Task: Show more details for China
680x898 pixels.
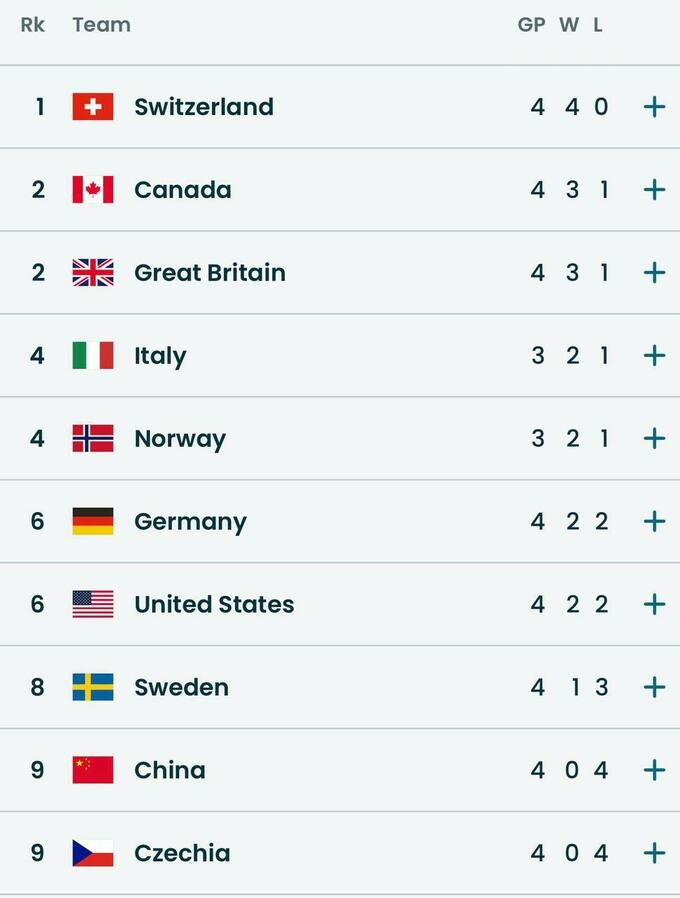Action: [654, 771]
